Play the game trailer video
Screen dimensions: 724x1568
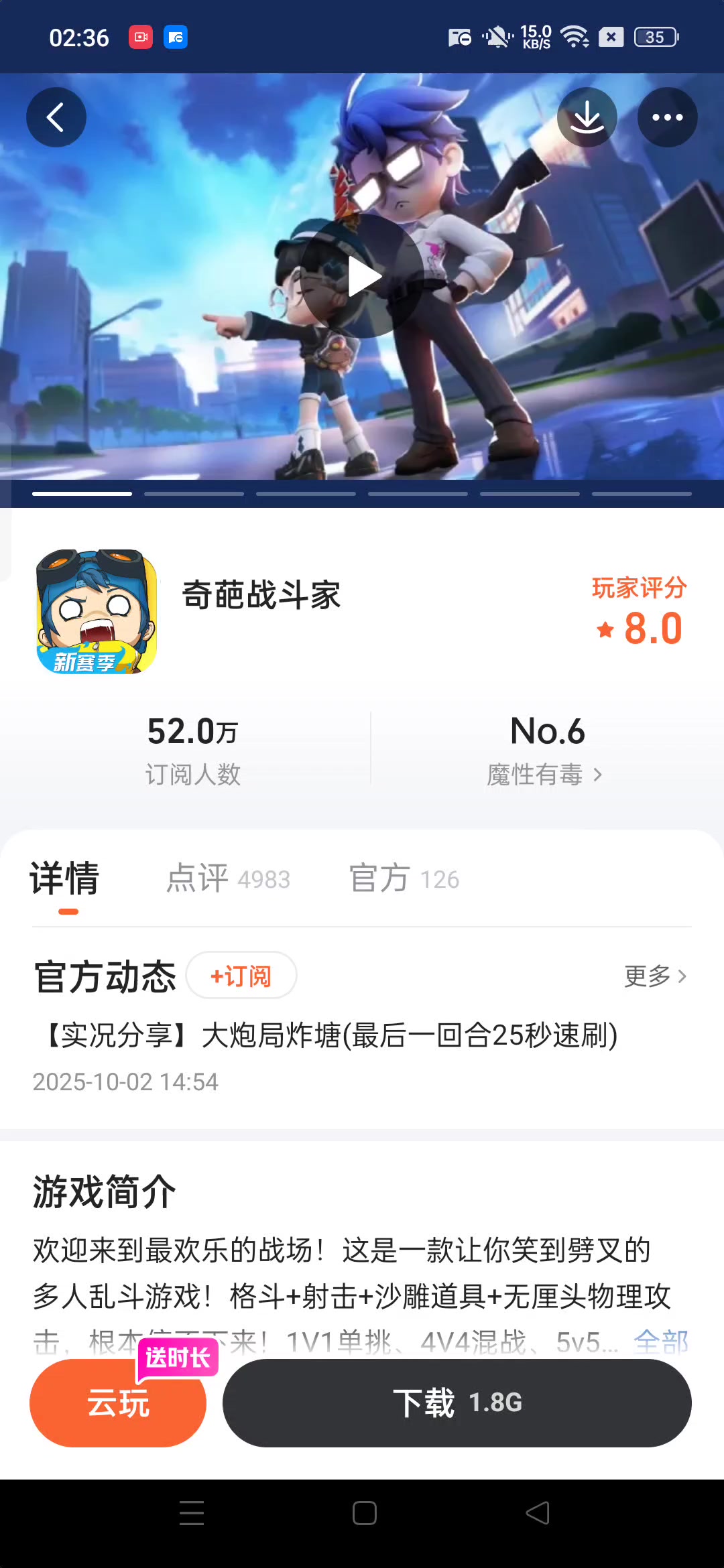point(362,276)
